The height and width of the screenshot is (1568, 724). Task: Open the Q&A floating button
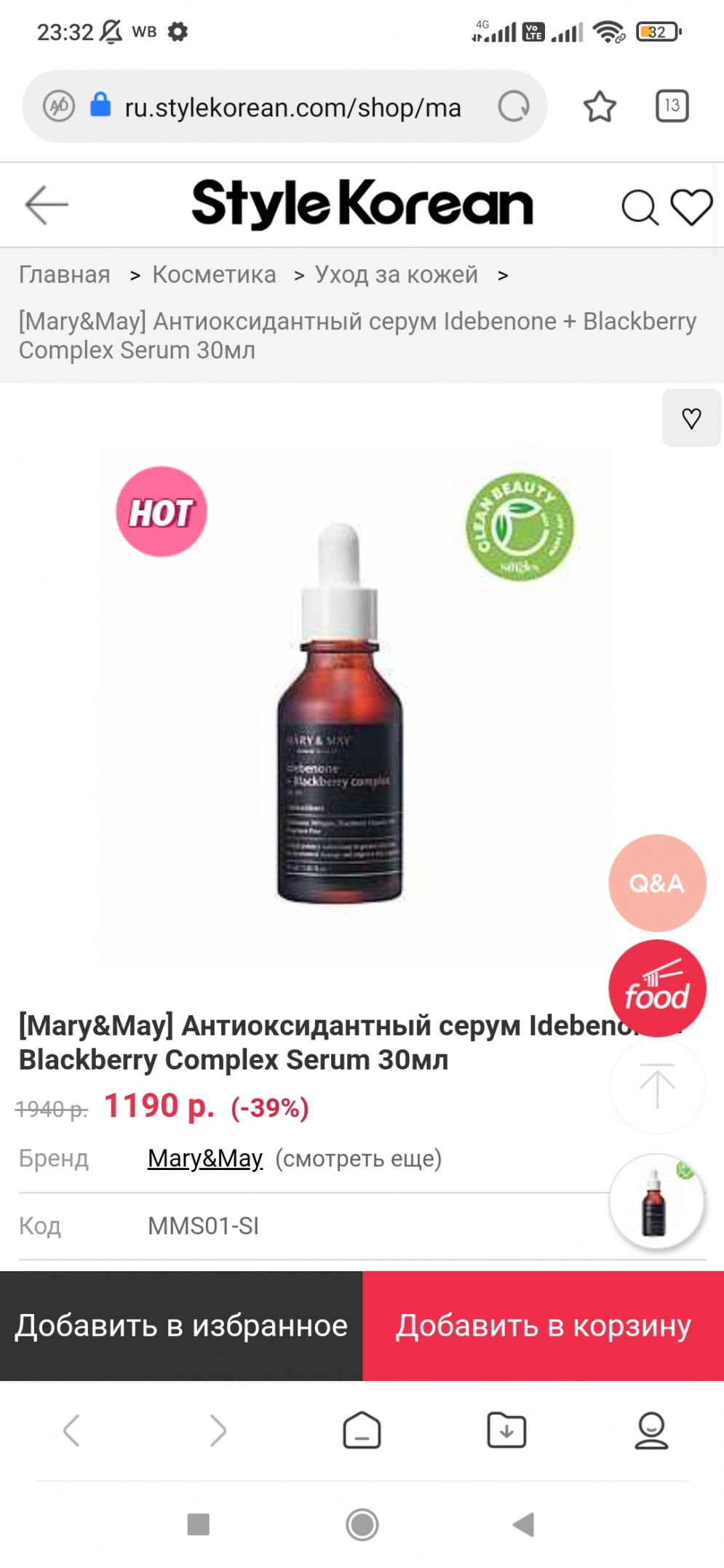tap(656, 883)
